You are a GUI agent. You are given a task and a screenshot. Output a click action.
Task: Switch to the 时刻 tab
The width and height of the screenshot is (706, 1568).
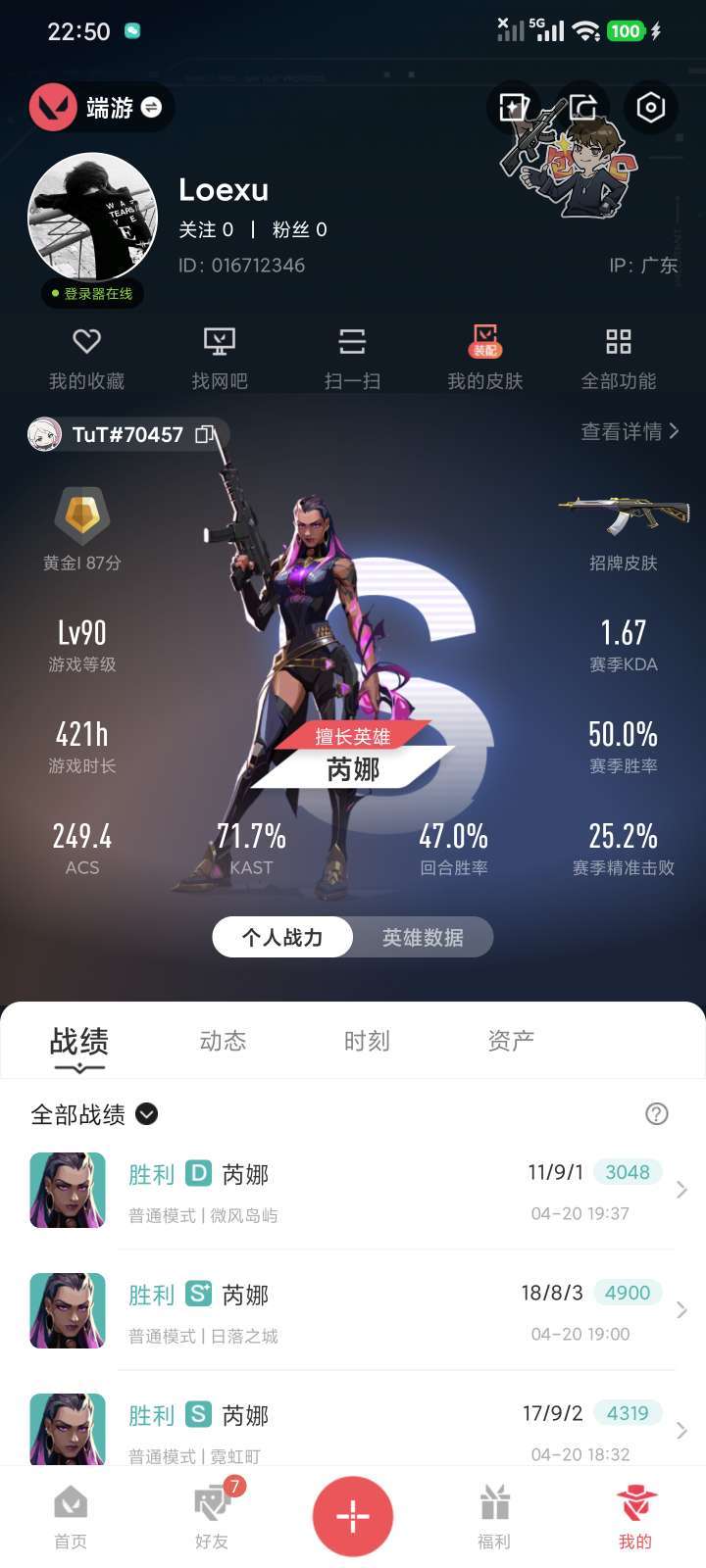[367, 1041]
